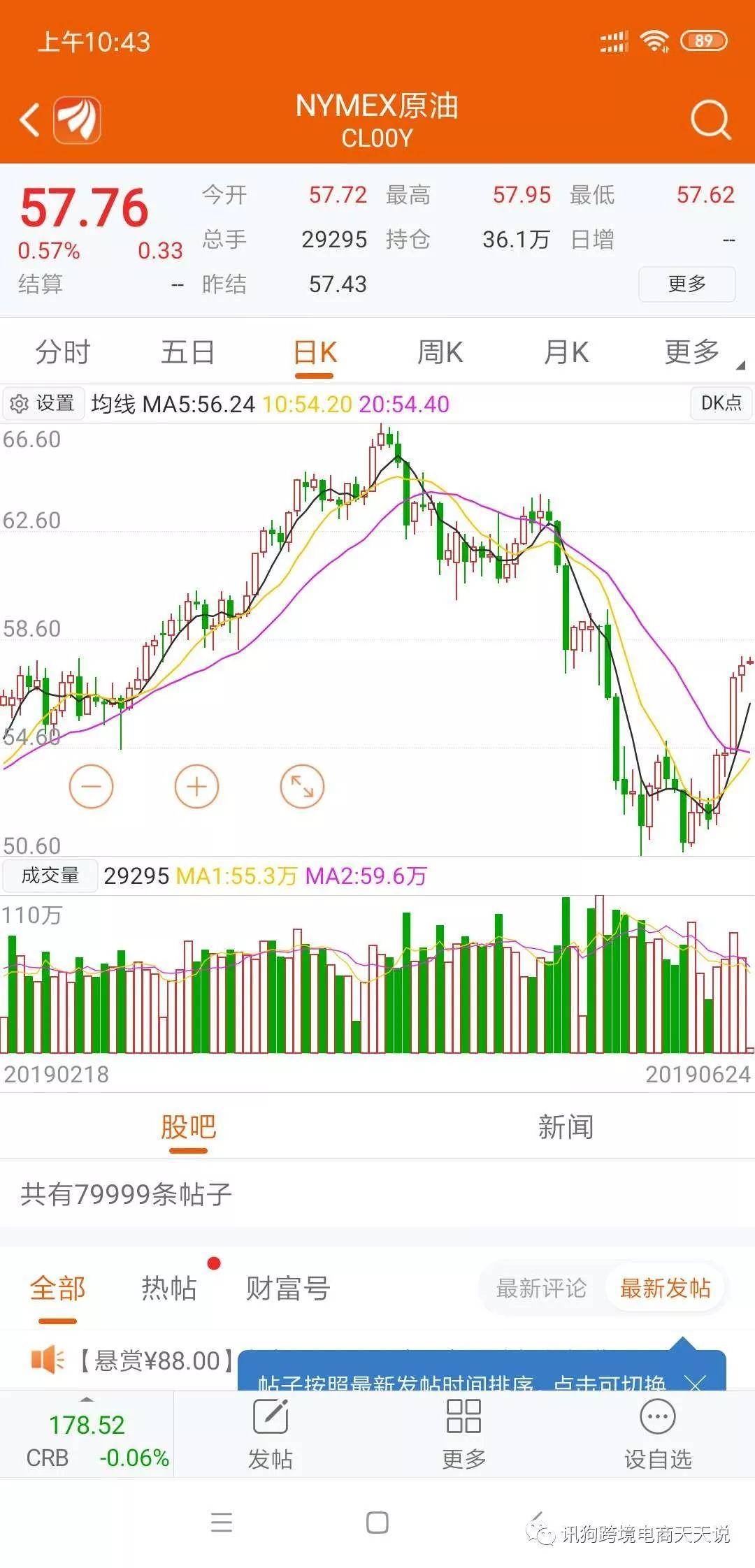Switch to the 分时 chart tab

click(x=63, y=351)
